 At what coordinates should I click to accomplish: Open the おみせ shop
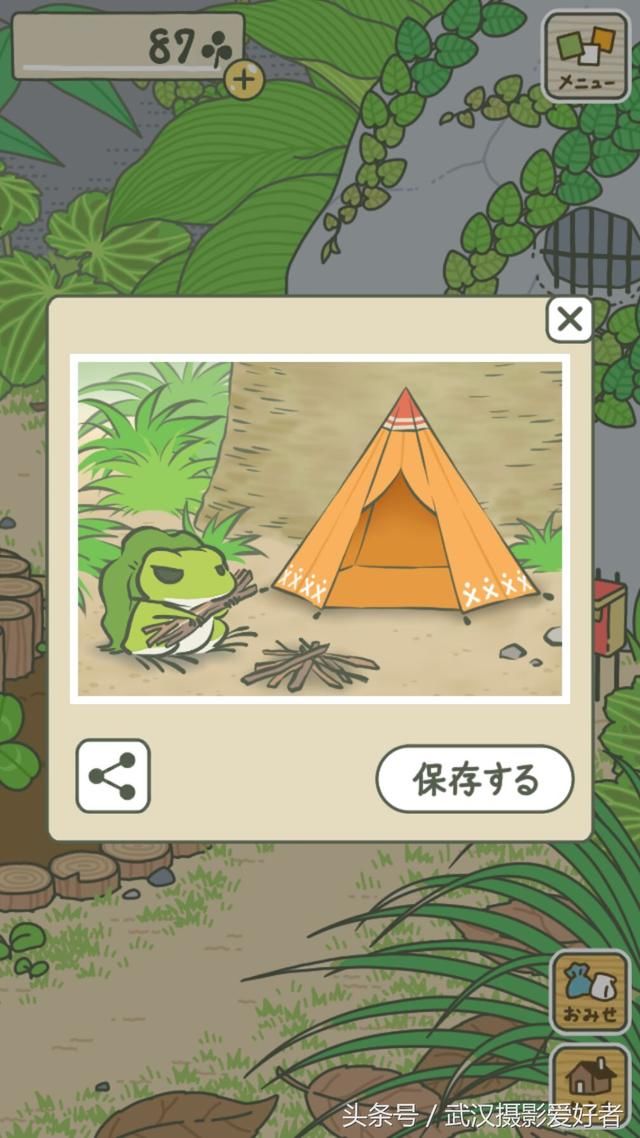tap(590, 991)
